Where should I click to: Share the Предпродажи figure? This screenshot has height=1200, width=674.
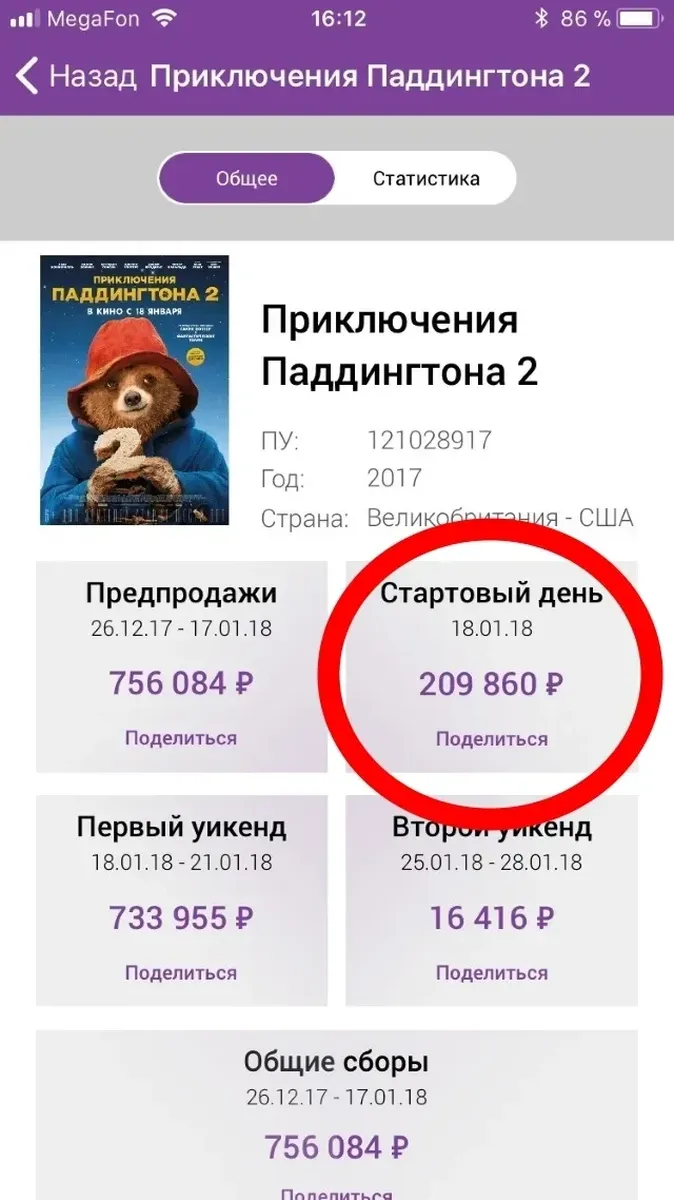click(181, 738)
